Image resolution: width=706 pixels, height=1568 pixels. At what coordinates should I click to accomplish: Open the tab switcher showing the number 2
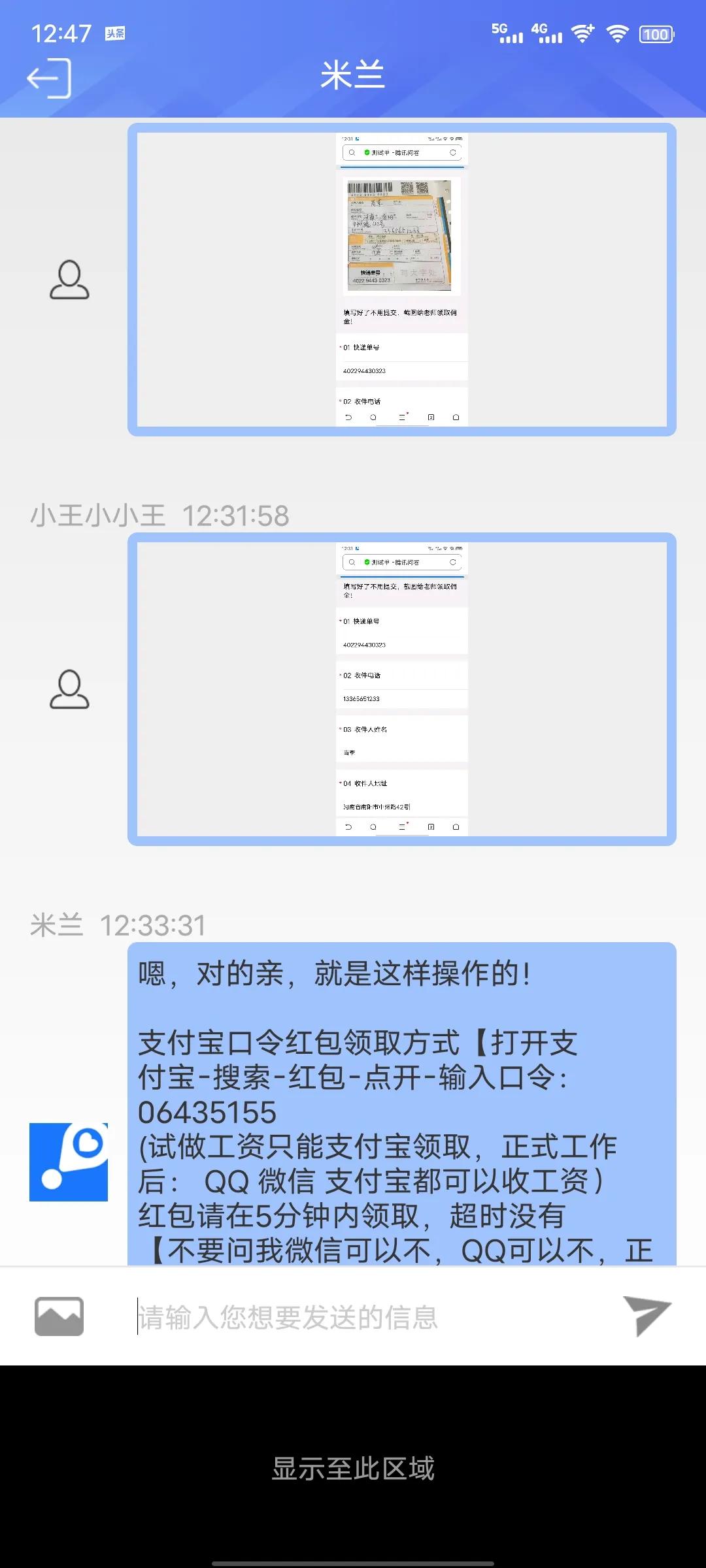click(x=429, y=827)
